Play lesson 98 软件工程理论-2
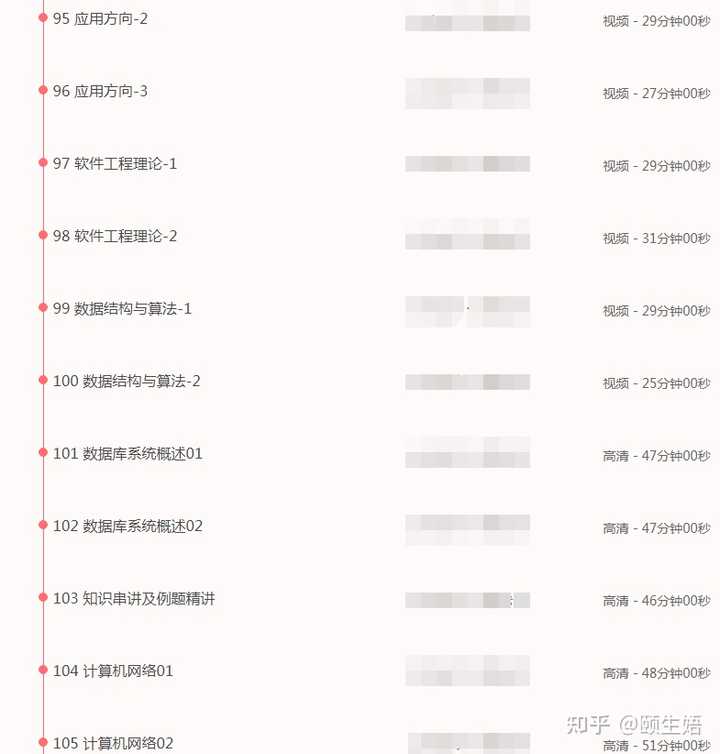This screenshot has height=754, width=720. [x=115, y=236]
